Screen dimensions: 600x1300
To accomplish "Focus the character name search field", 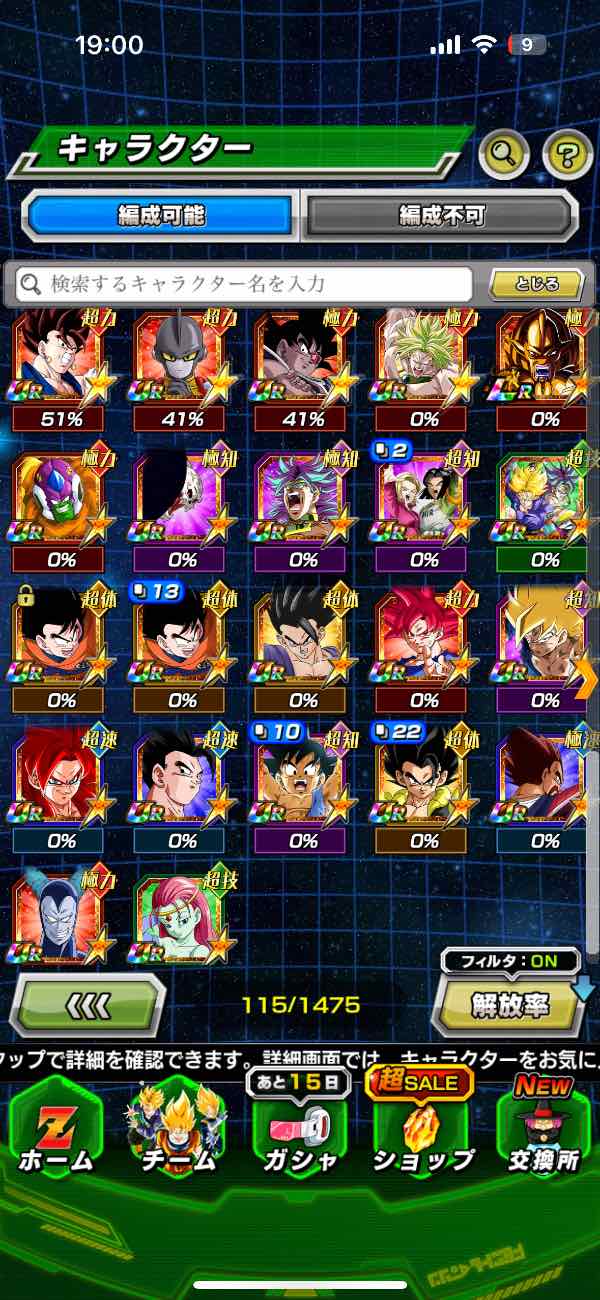I will tap(245, 285).
